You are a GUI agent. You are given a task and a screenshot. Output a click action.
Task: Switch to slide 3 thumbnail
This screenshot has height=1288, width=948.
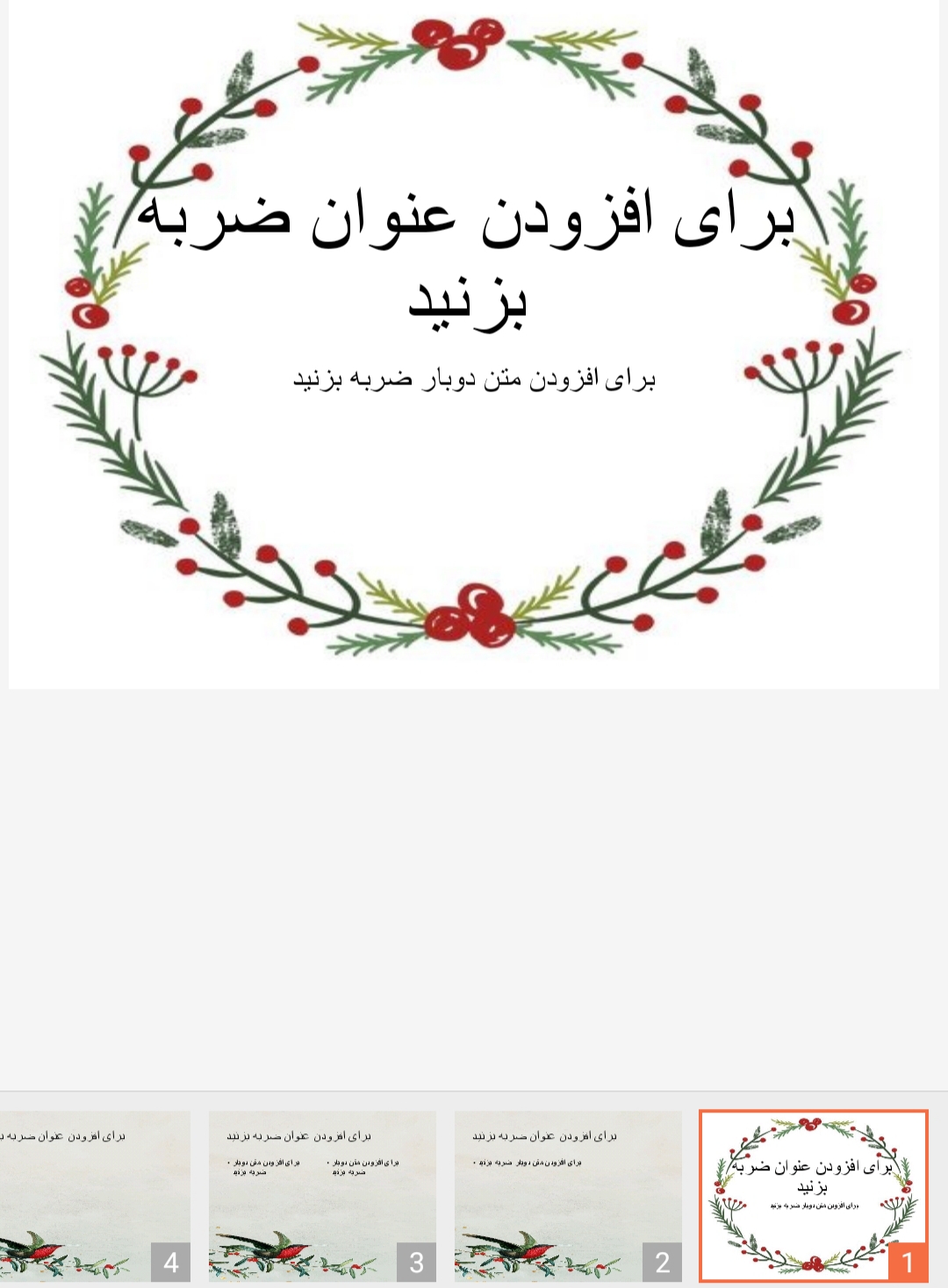tap(322, 1195)
